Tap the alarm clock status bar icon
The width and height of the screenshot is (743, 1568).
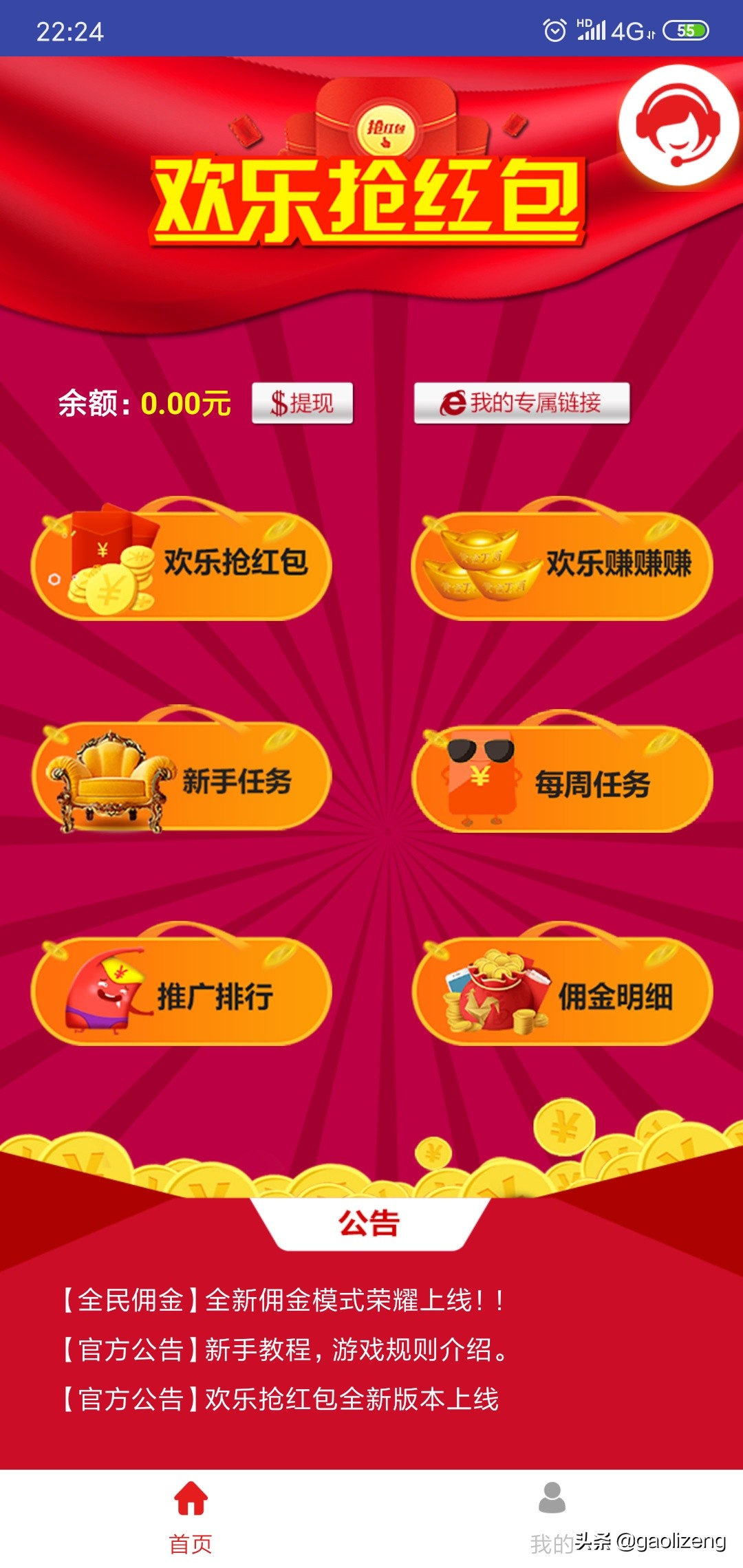pyautogui.click(x=554, y=29)
